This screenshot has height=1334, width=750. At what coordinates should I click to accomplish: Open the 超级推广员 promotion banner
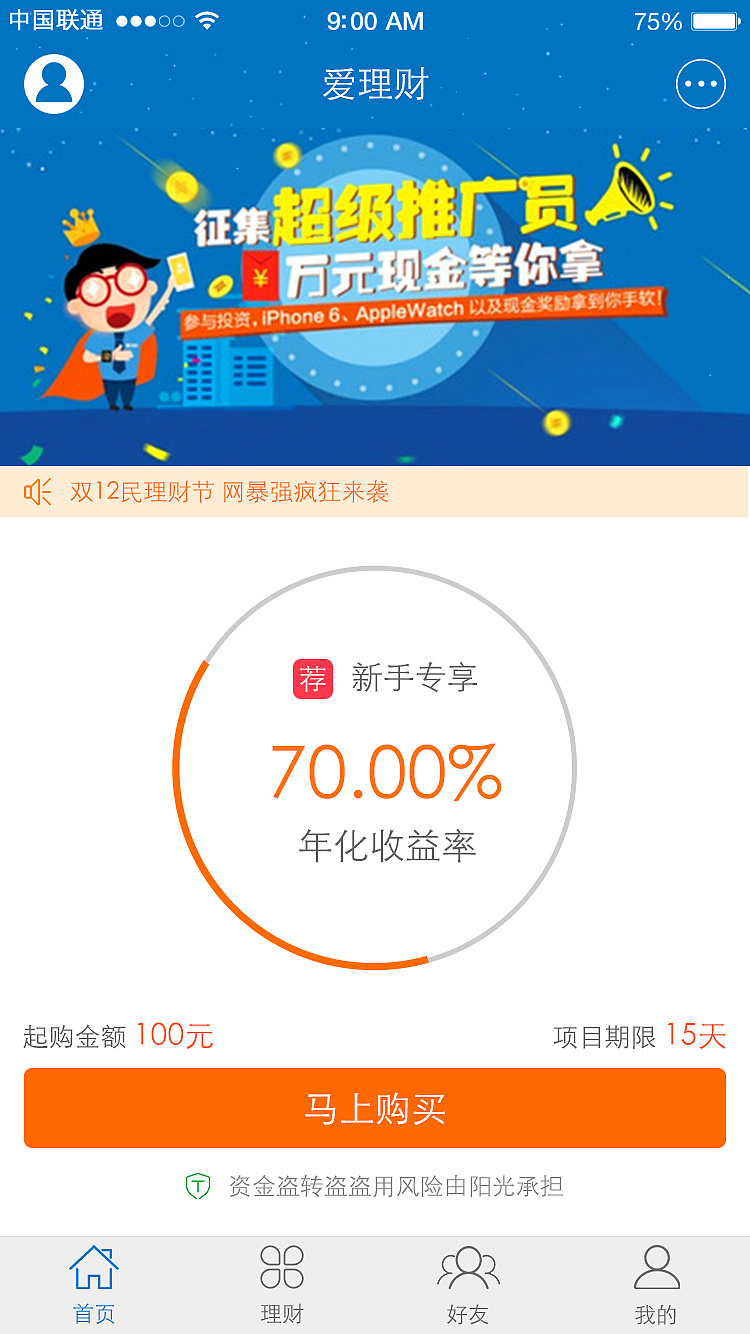tap(375, 295)
